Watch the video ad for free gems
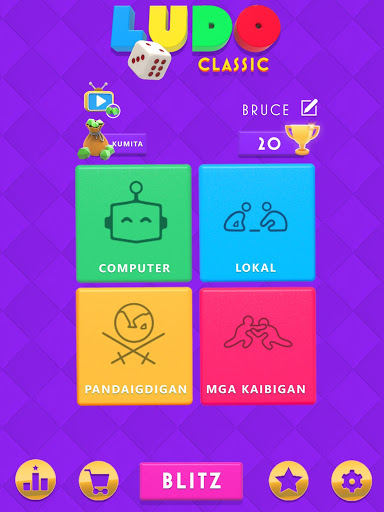The width and height of the screenshot is (384, 512). (101, 100)
